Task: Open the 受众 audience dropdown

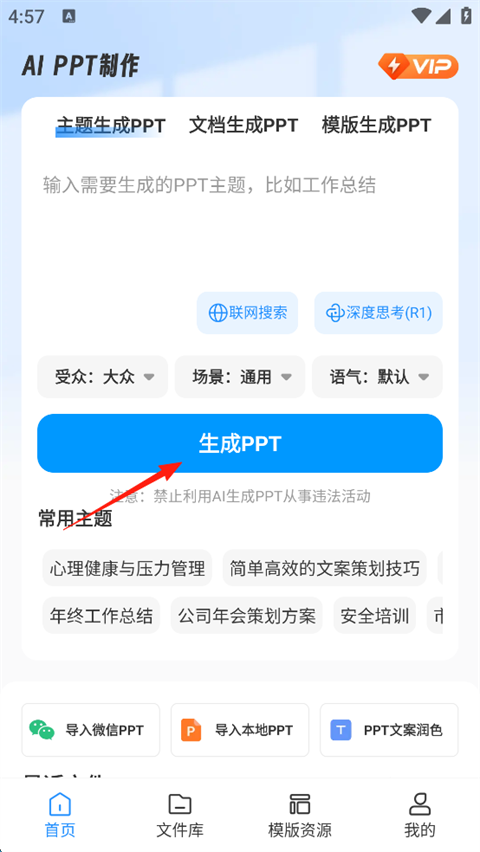Action: 103,377
